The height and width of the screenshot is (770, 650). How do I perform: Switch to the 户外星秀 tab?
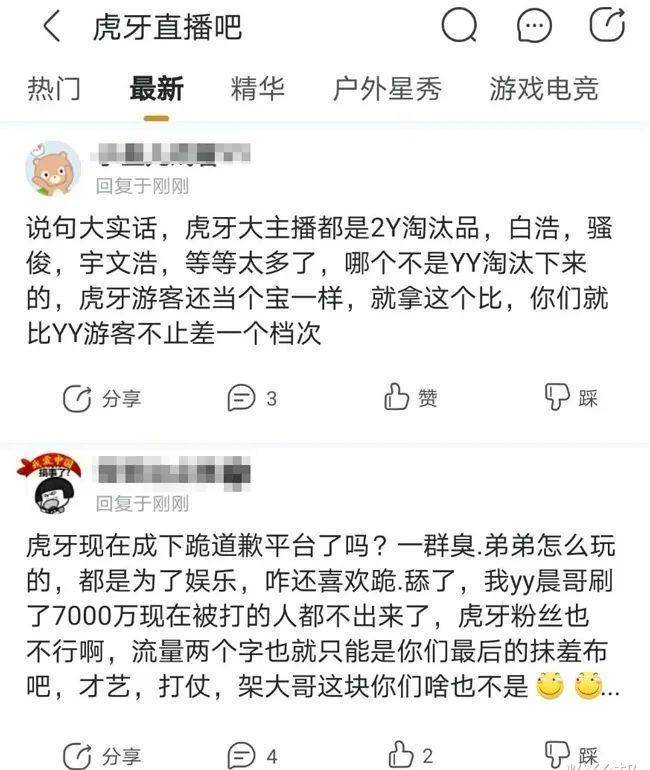(x=387, y=89)
